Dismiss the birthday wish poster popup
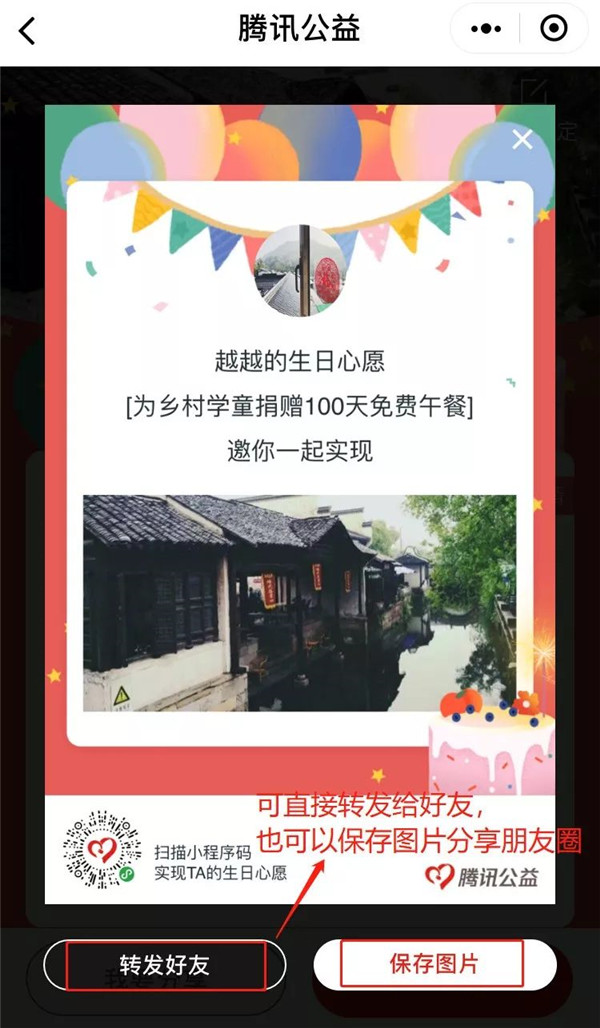 522,140
